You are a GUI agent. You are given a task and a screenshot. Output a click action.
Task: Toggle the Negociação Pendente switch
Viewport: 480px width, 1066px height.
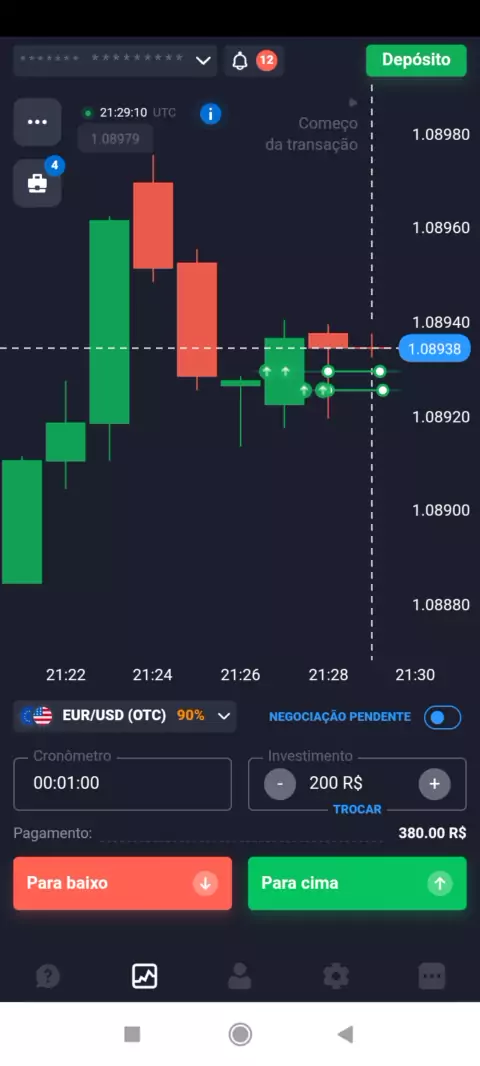tap(443, 717)
